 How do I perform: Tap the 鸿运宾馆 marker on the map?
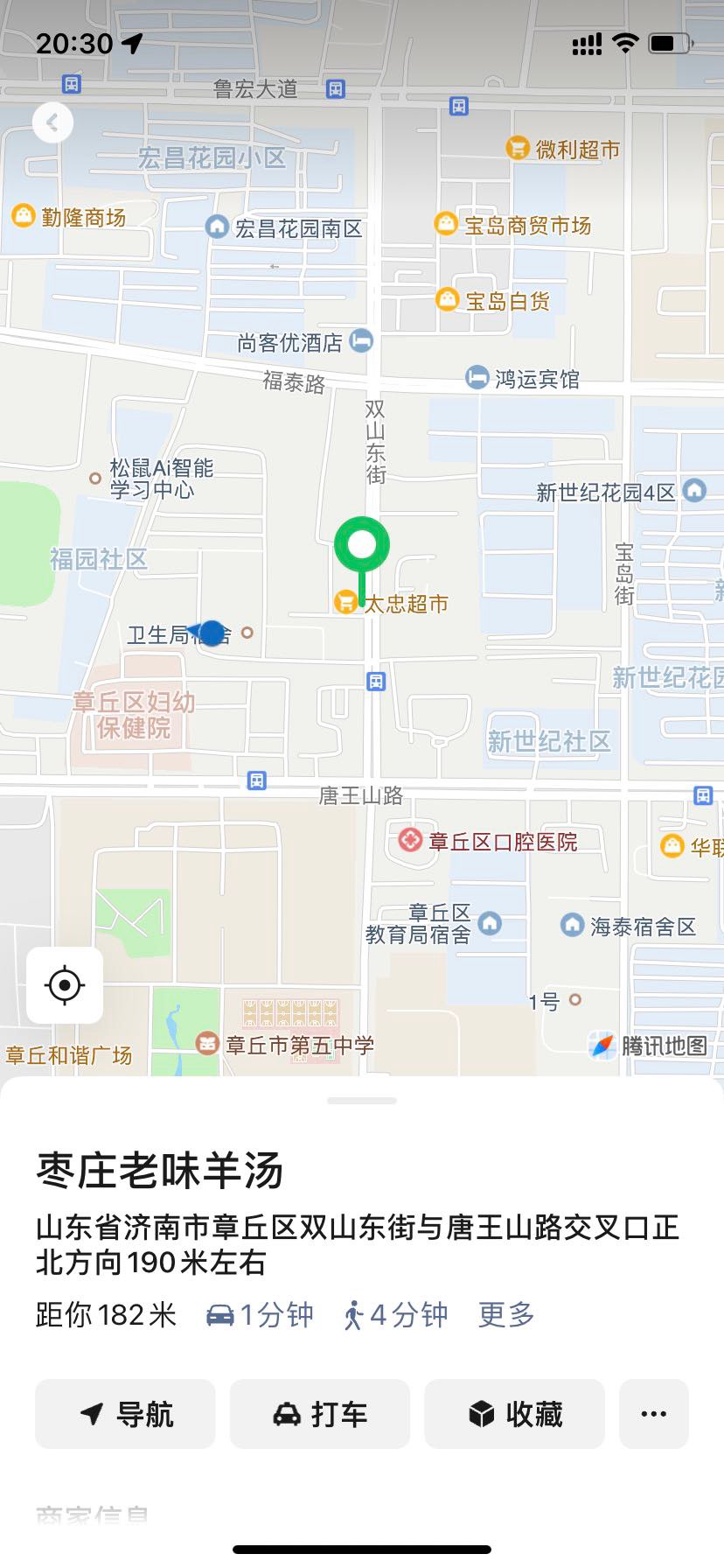477,378
